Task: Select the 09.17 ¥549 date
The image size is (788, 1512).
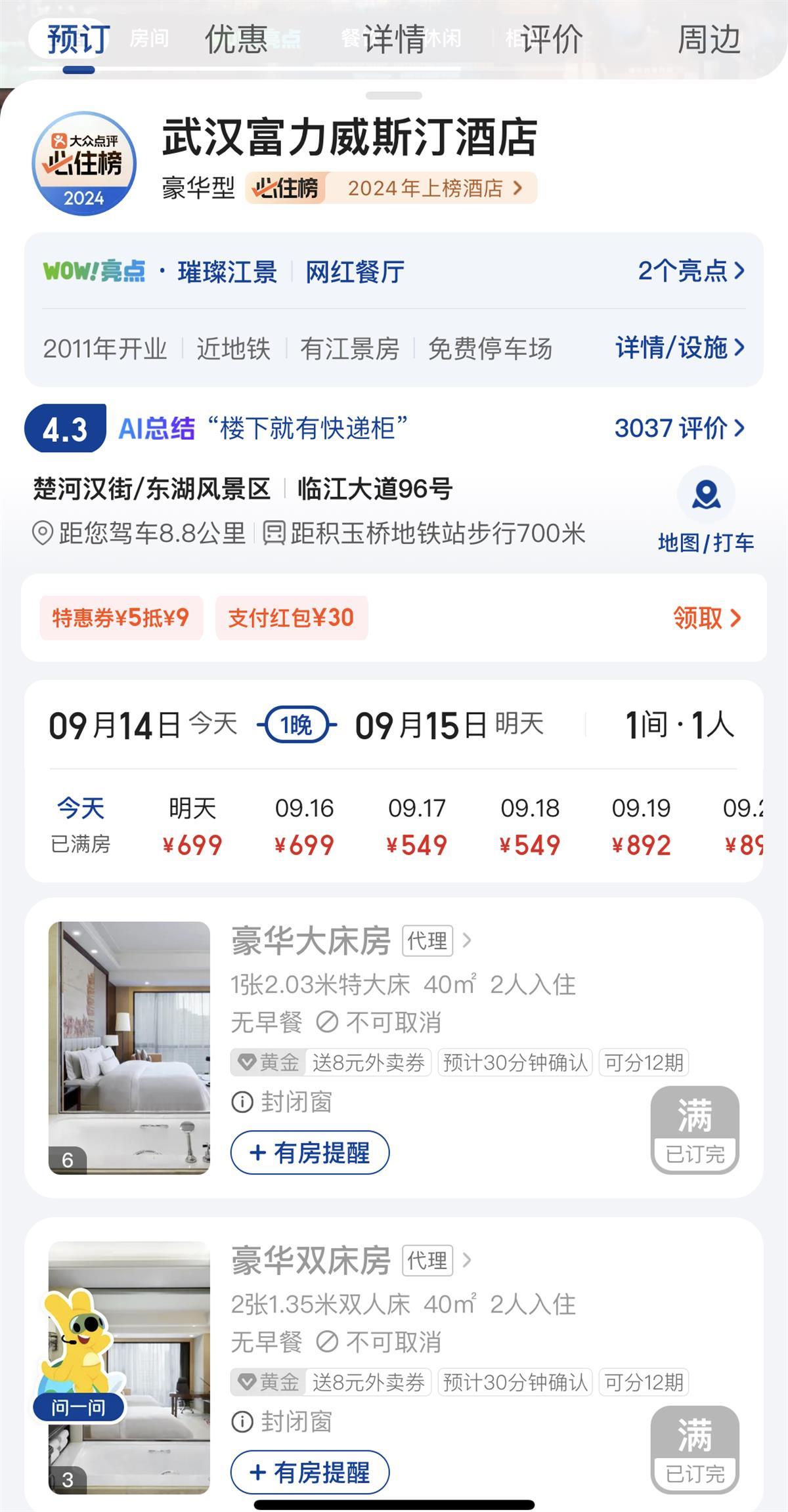Action: tap(417, 827)
